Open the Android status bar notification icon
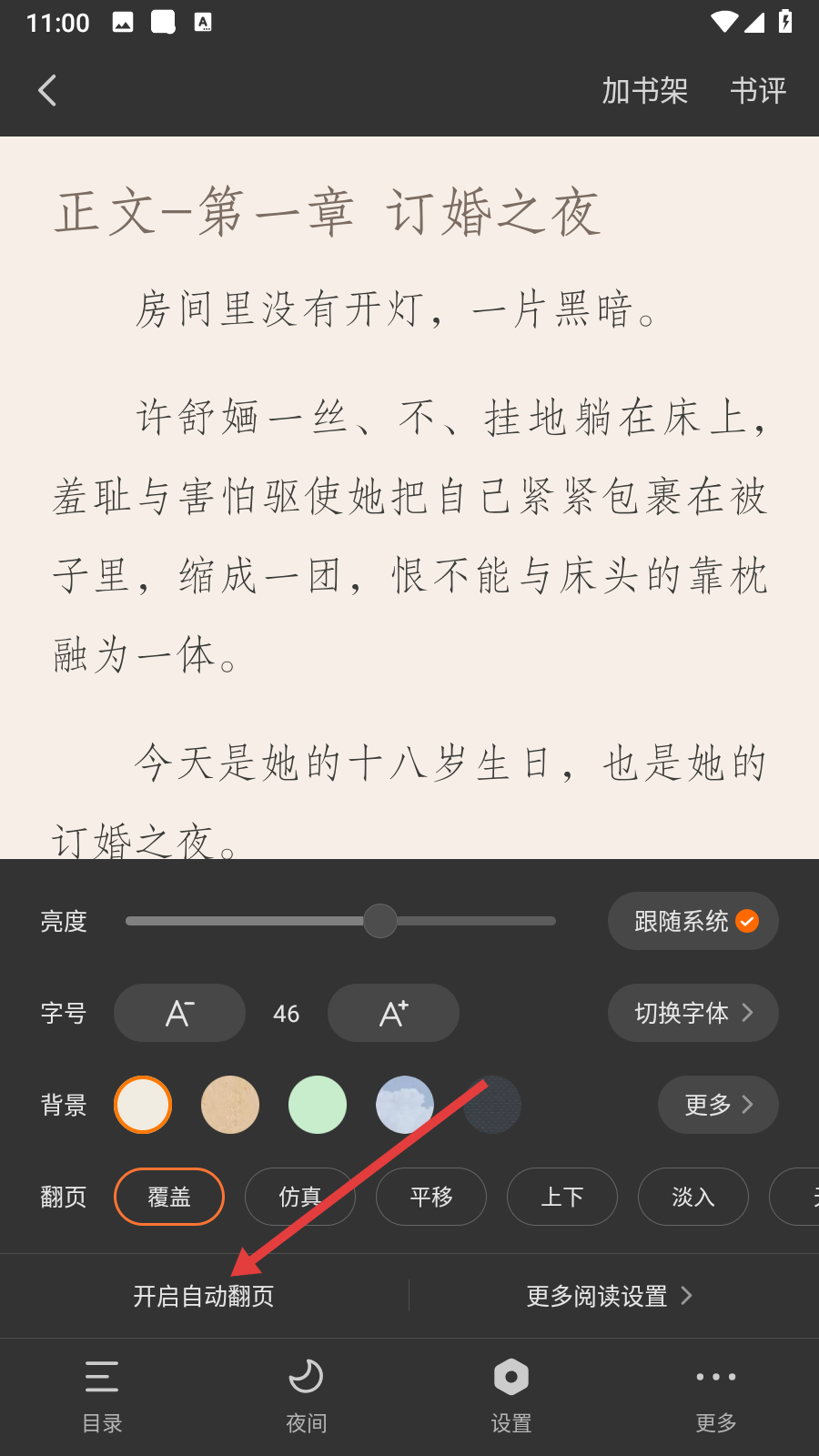Screen dimensions: 819x1456 120,22
